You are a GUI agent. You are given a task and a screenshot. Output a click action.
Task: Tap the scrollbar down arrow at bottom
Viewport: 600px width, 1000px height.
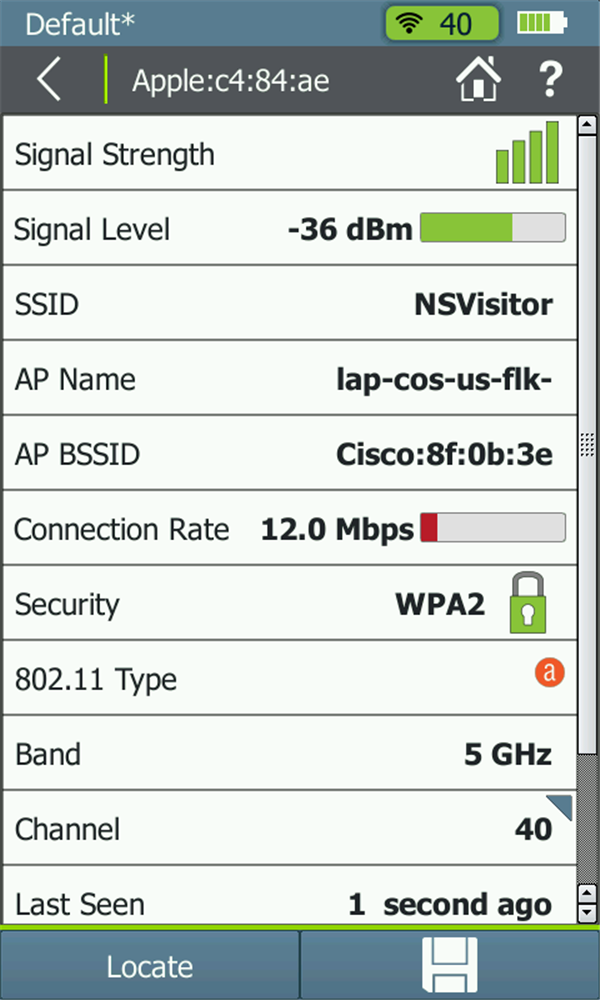coord(587,913)
